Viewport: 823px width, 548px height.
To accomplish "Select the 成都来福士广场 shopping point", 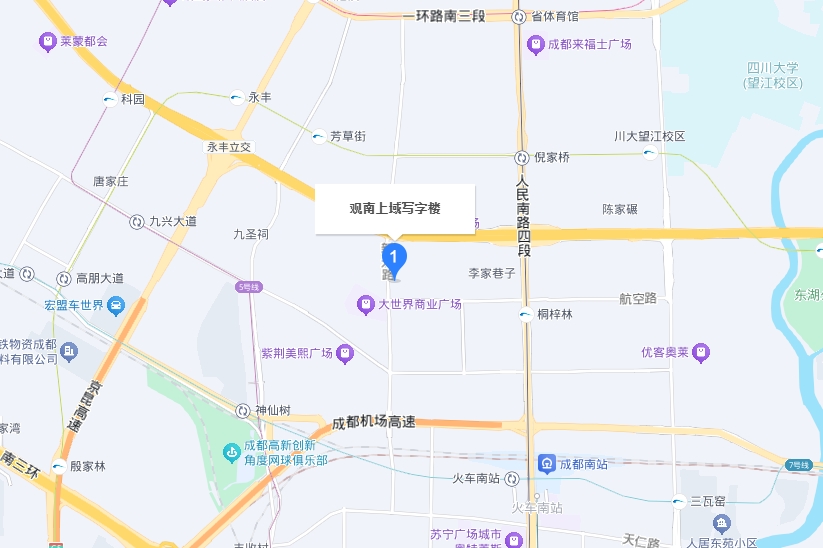I will point(535,45).
